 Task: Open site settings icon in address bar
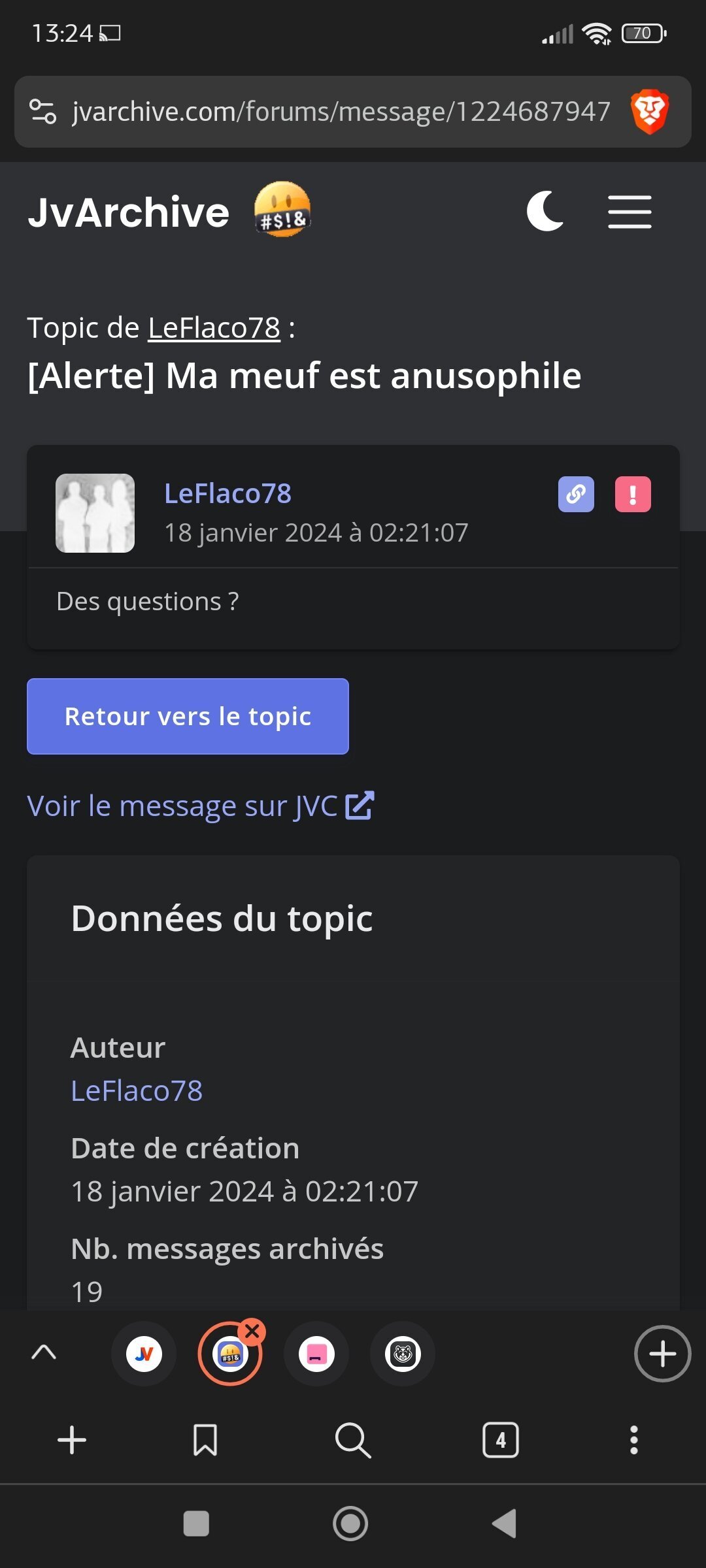tap(43, 112)
